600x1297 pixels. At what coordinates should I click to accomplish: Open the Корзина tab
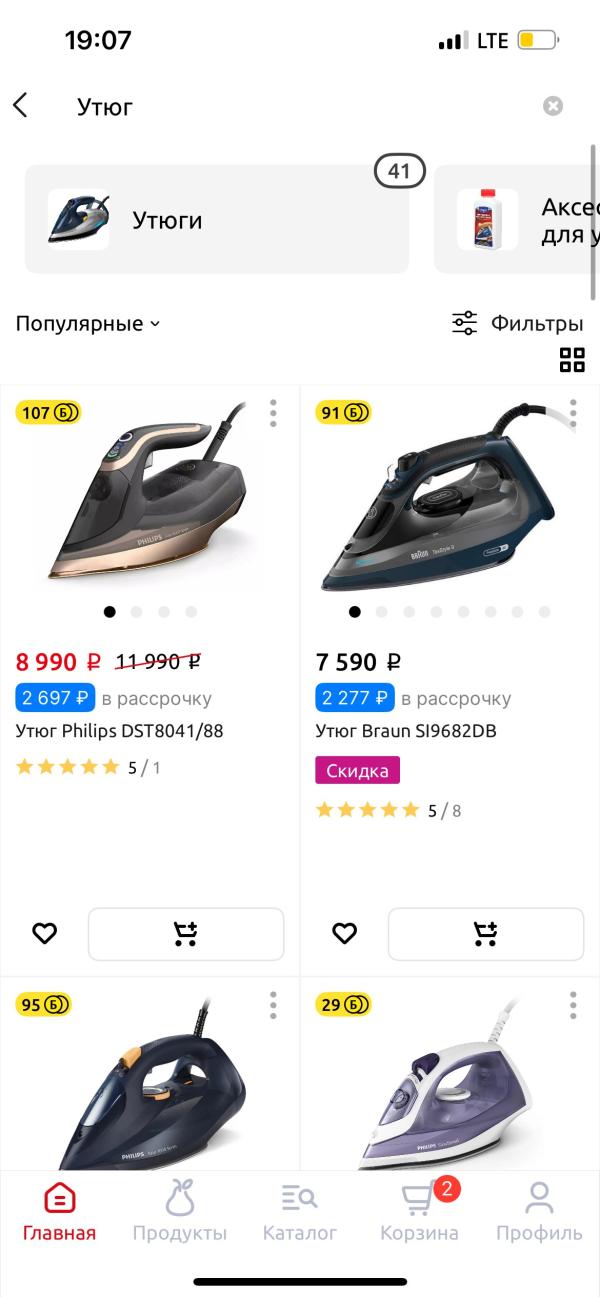pos(419,1210)
